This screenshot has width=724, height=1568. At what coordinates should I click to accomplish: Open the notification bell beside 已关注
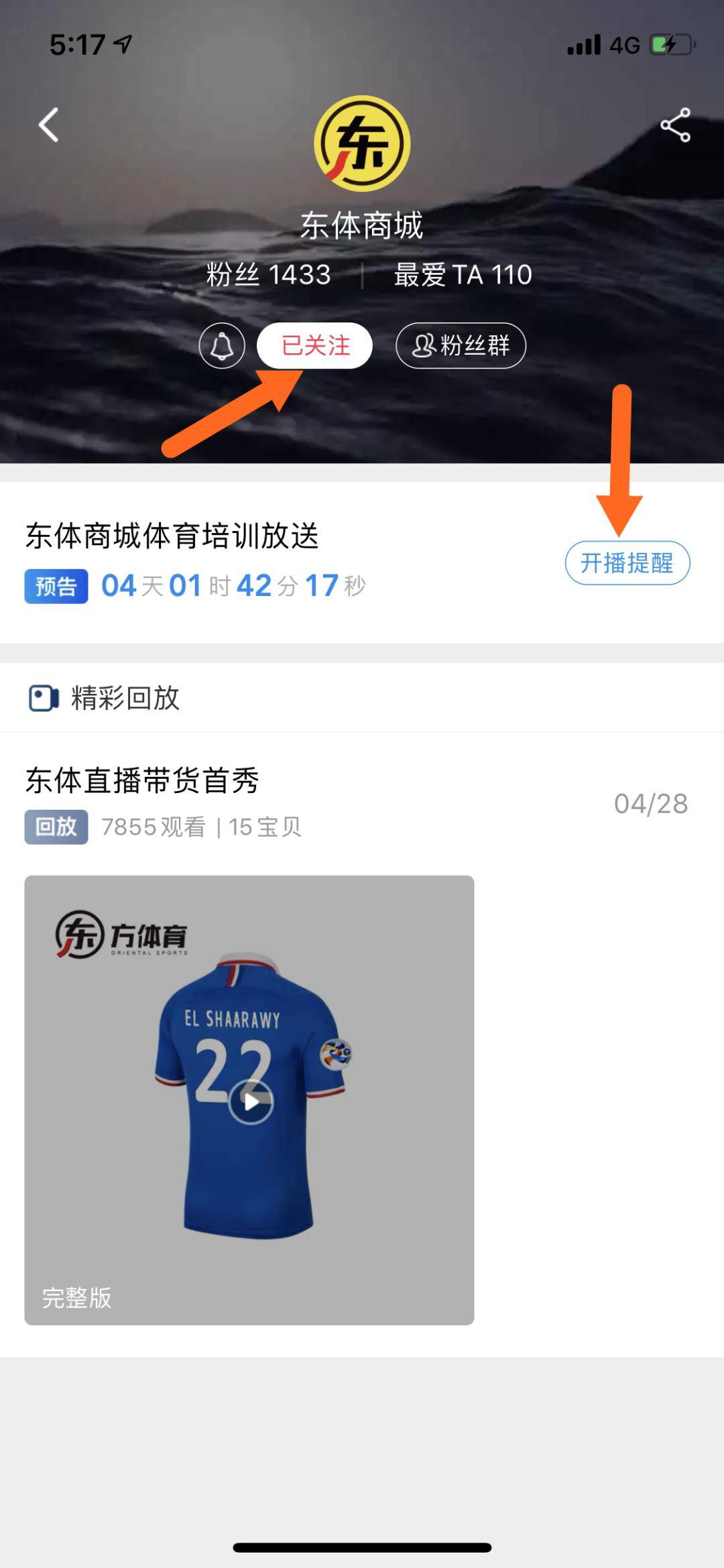222,346
